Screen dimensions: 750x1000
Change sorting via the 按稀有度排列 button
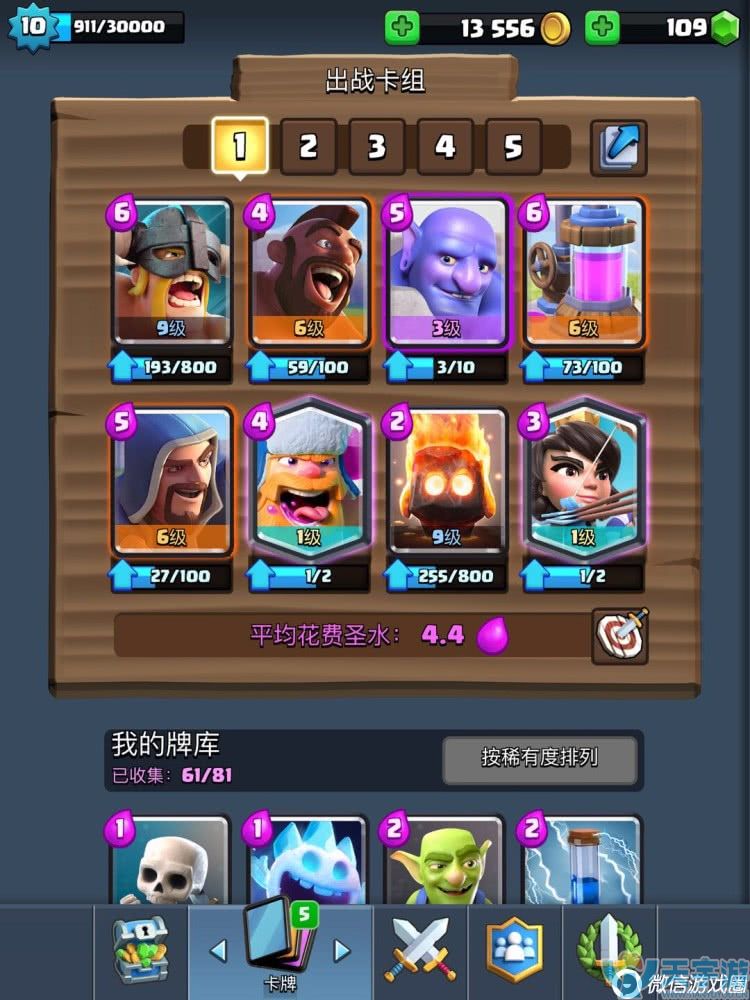(x=539, y=759)
